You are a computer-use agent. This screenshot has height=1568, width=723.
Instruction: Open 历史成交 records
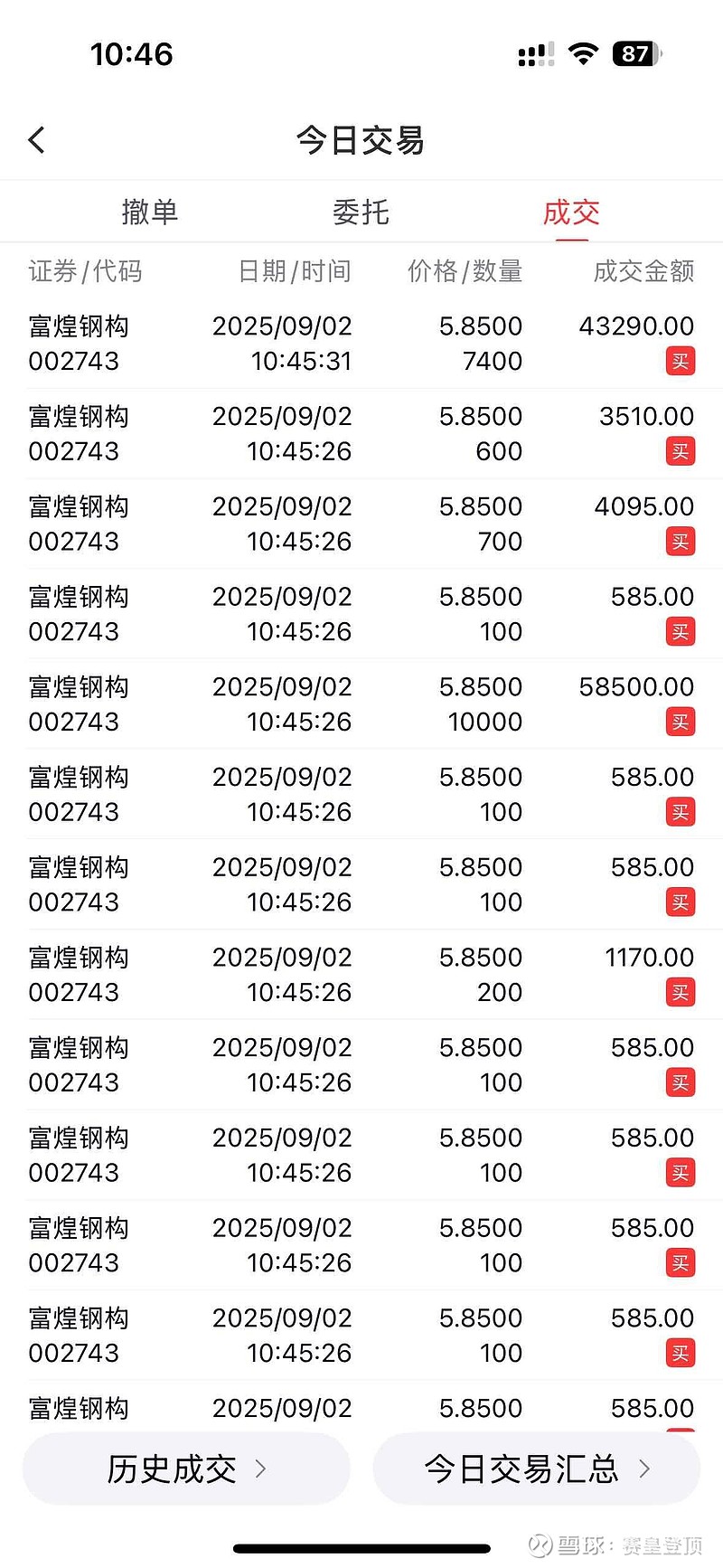click(186, 1469)
